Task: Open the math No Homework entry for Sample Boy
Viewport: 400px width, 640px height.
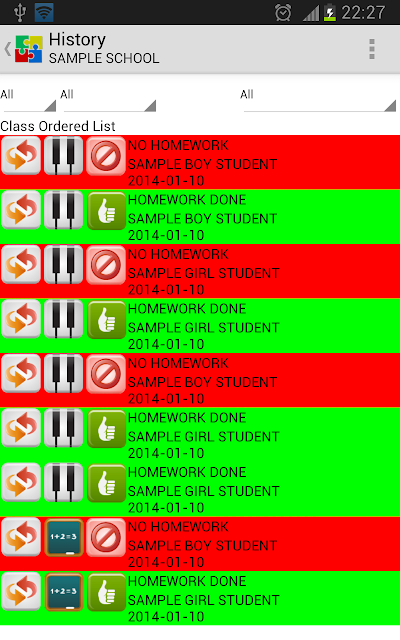Action: tap(200, 544)
